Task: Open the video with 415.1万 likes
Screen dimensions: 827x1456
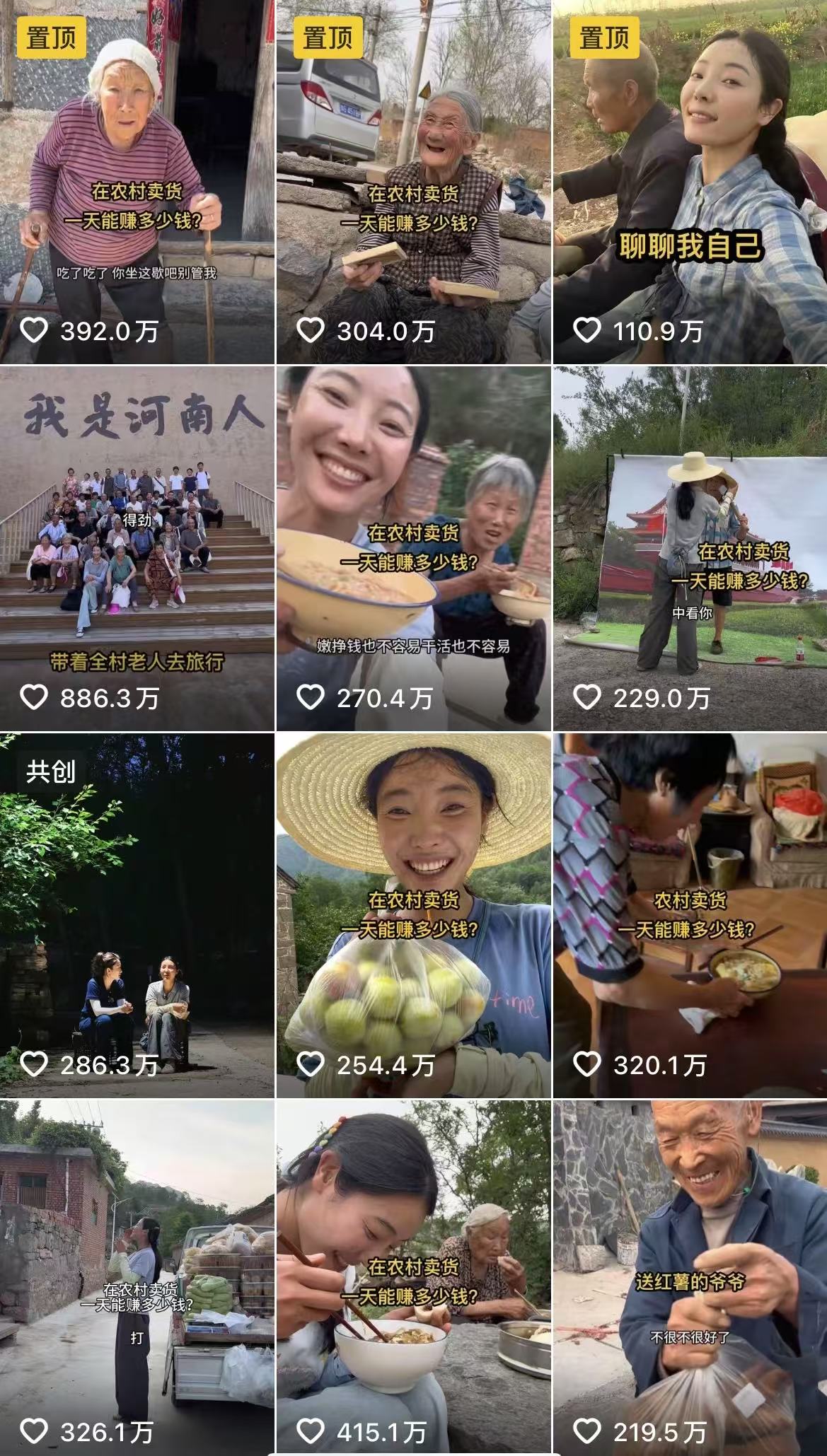Action: pyautogui.click(x=413, y=1276)
